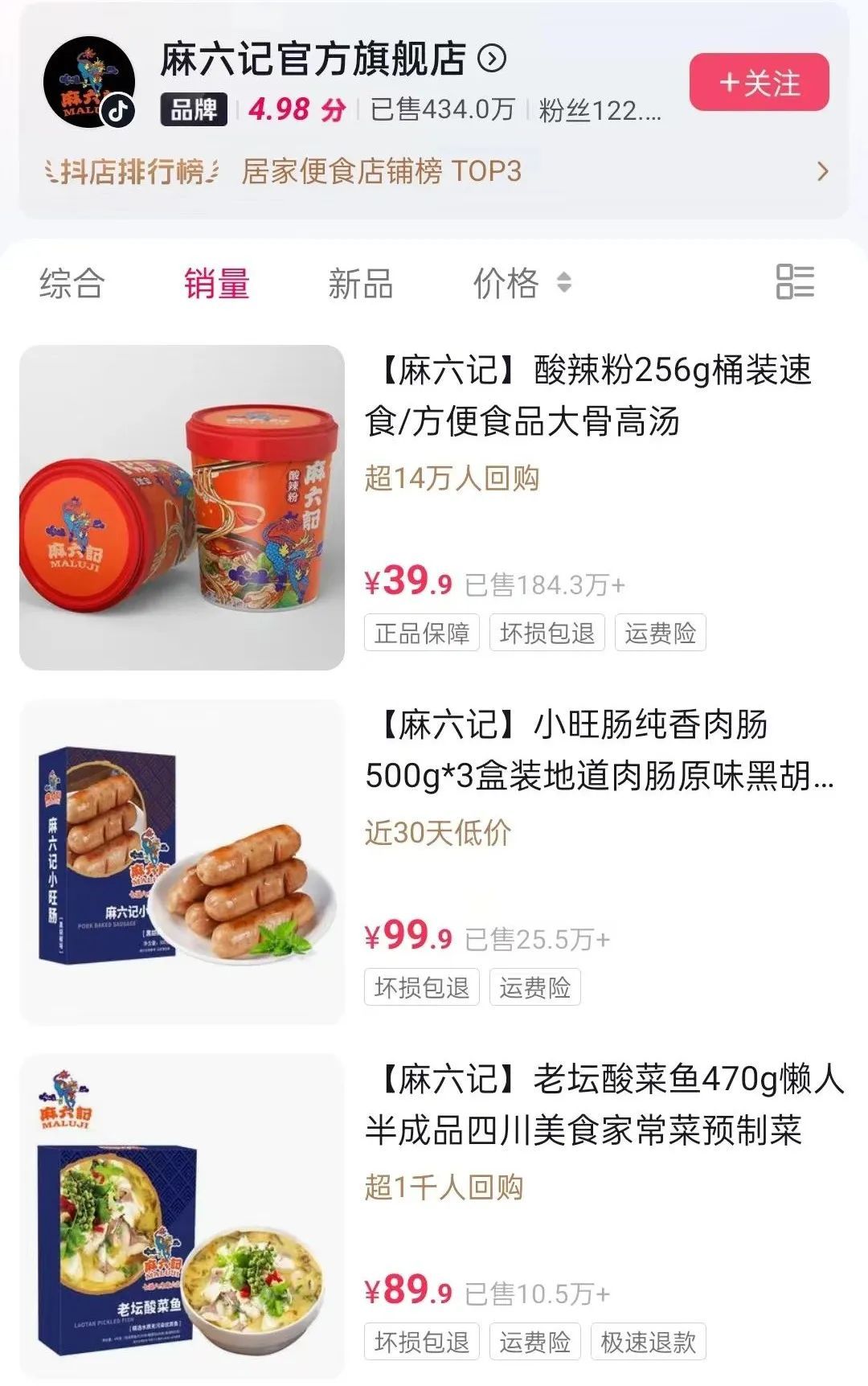This screenshot has width=868, height=1386.
Task: Open the 老坛酸菜鱼470g product
Action: 603,1104
